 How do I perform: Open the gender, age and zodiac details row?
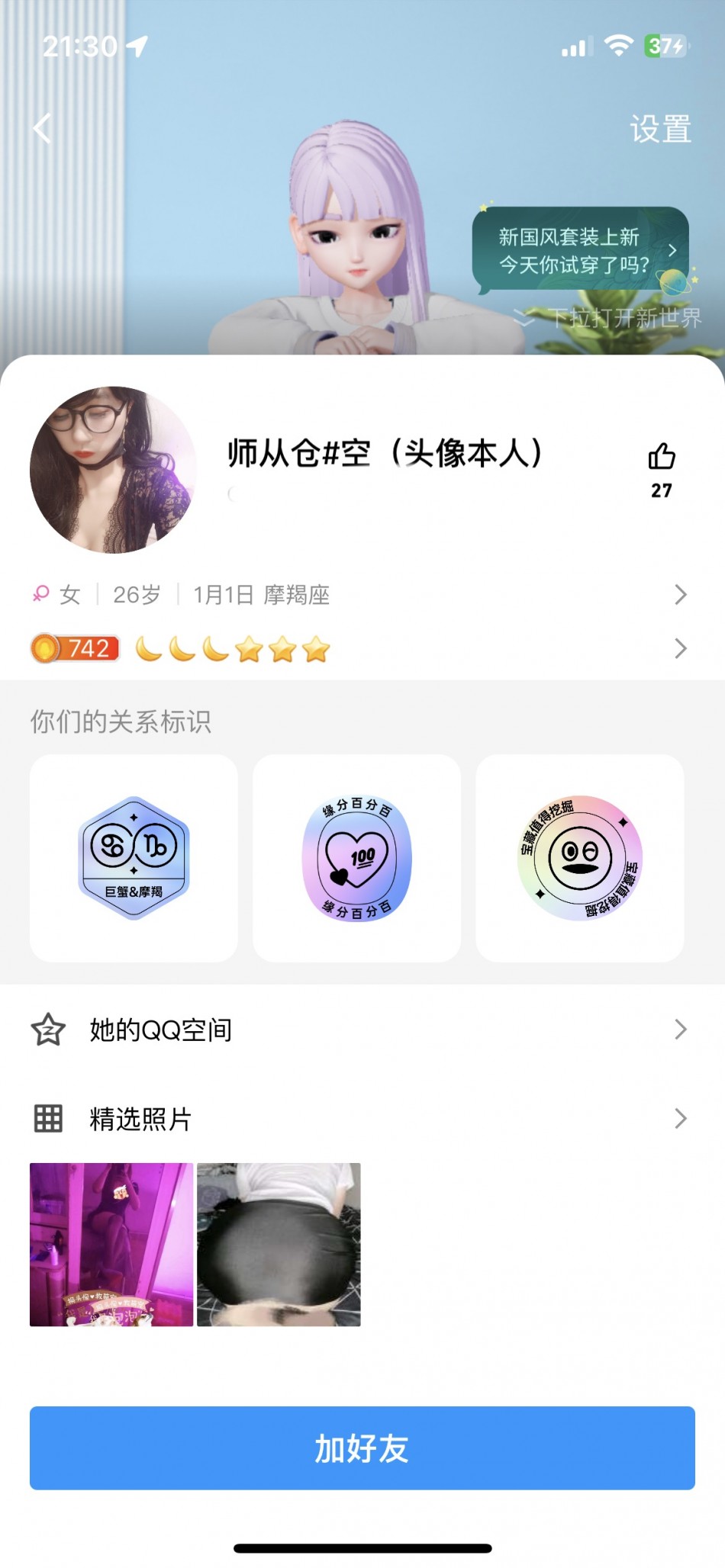pos(359,595)
